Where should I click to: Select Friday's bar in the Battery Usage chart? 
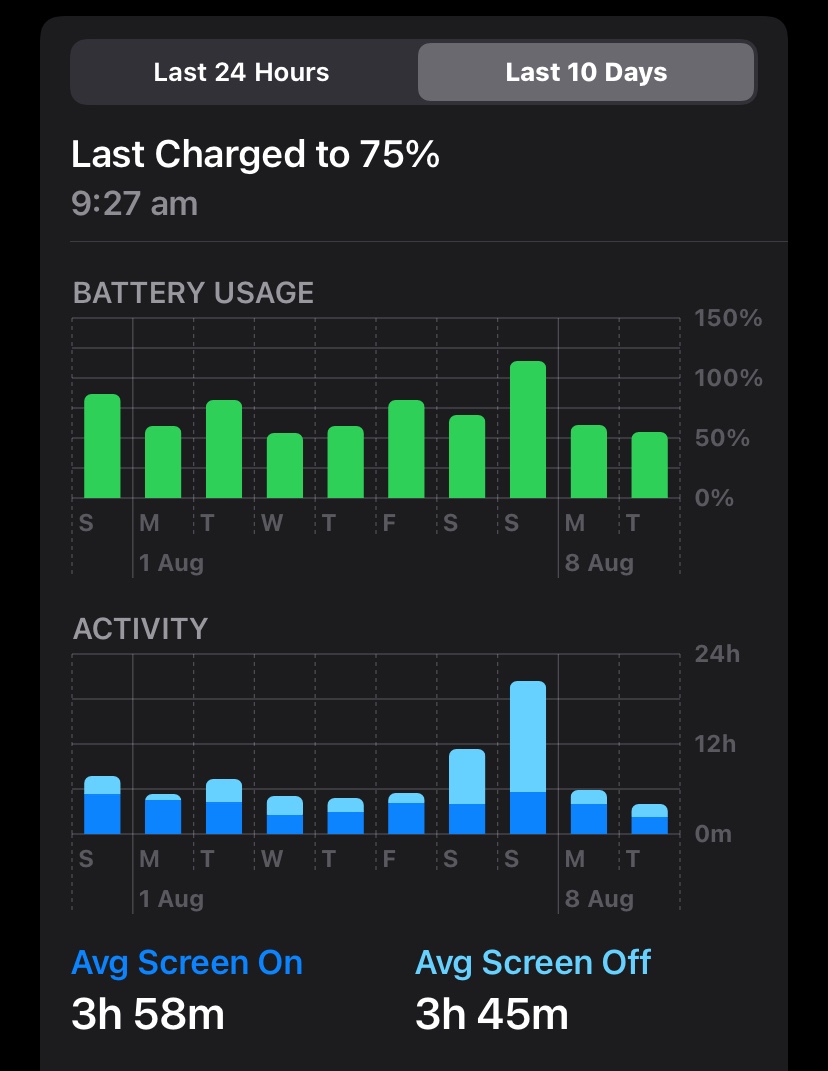(406, 449)
